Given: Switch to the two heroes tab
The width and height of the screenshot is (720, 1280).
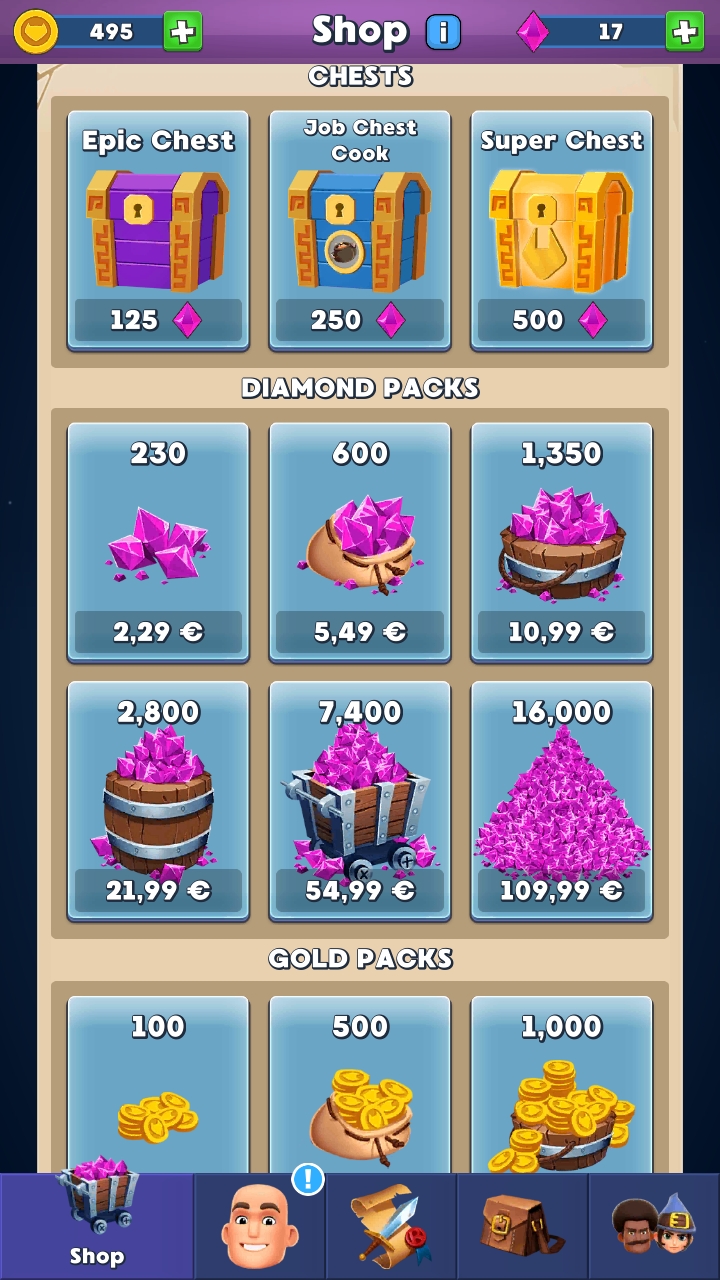Looking at the screenshot, I should click(x=654, y=1226).
